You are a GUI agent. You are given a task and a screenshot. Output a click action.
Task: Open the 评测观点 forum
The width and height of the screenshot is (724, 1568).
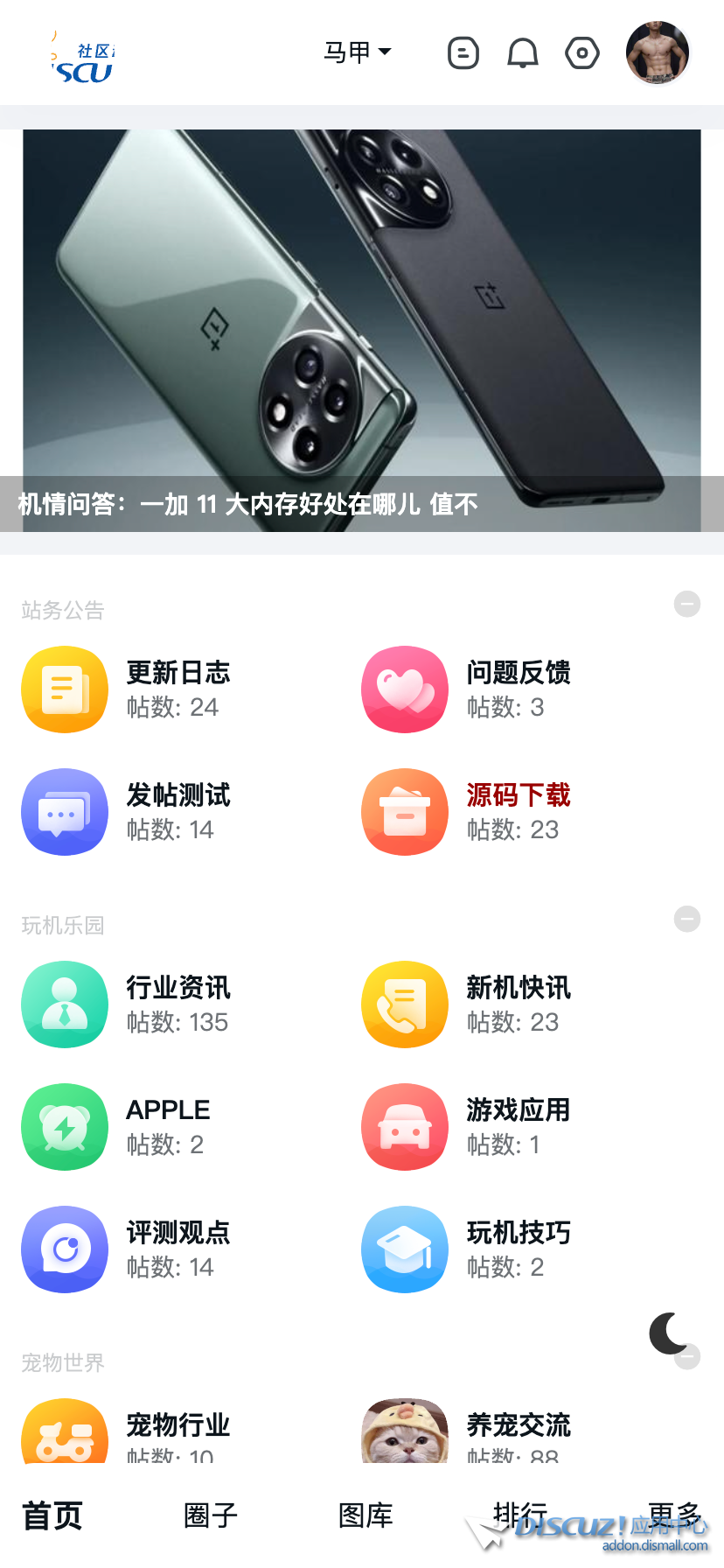(178, 1233)
